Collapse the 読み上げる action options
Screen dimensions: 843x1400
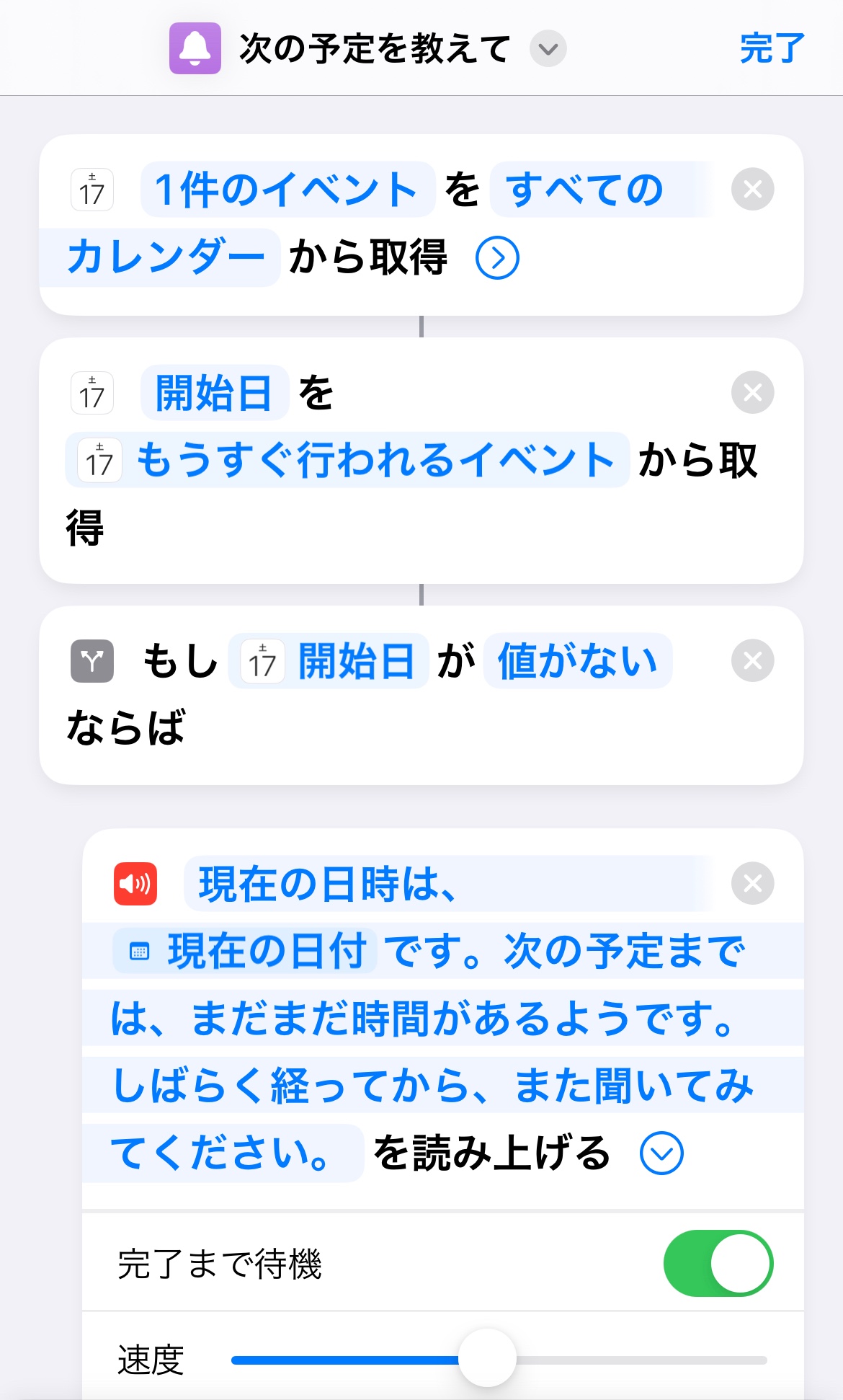[x=661, y=1153]
